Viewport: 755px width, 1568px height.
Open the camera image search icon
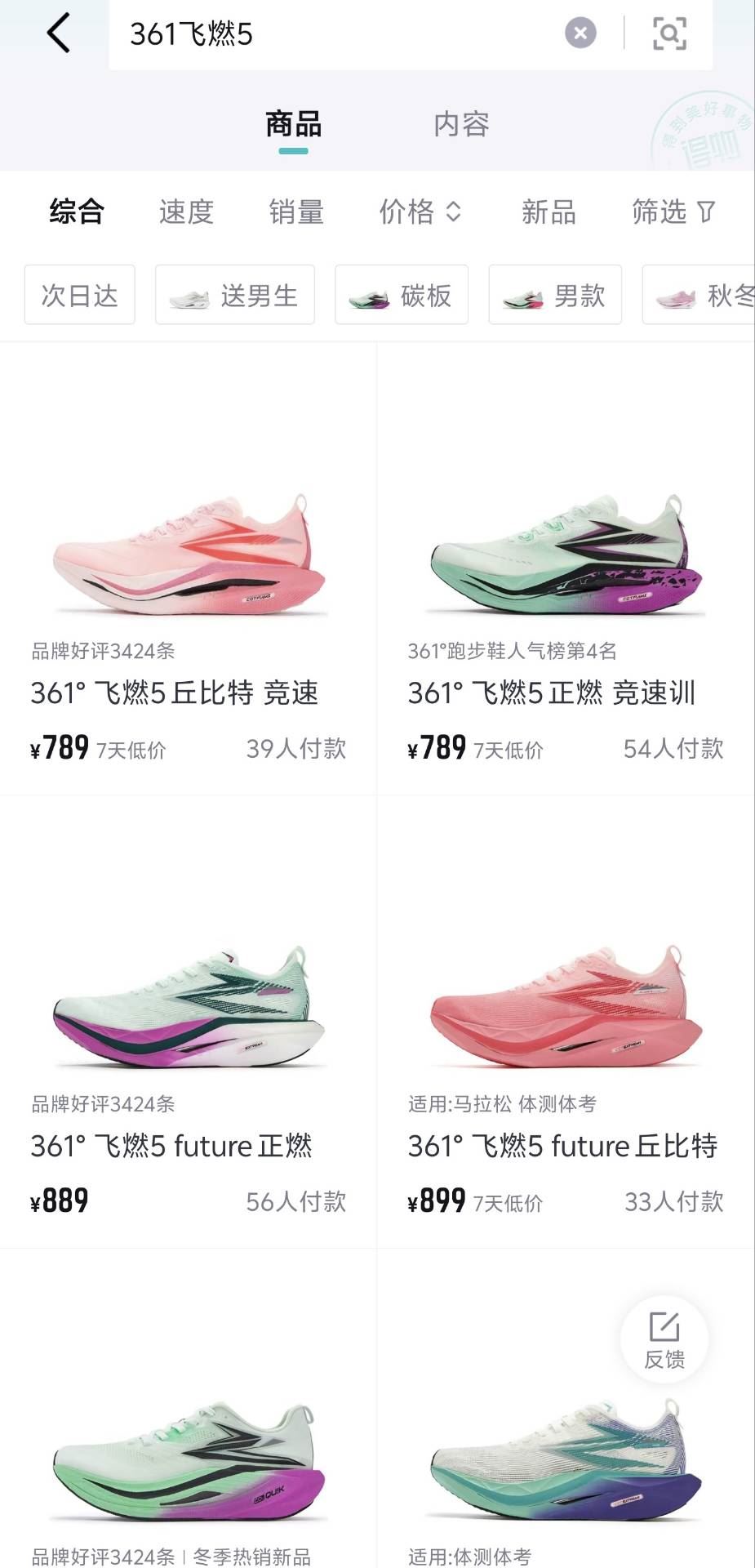point(669,33)
